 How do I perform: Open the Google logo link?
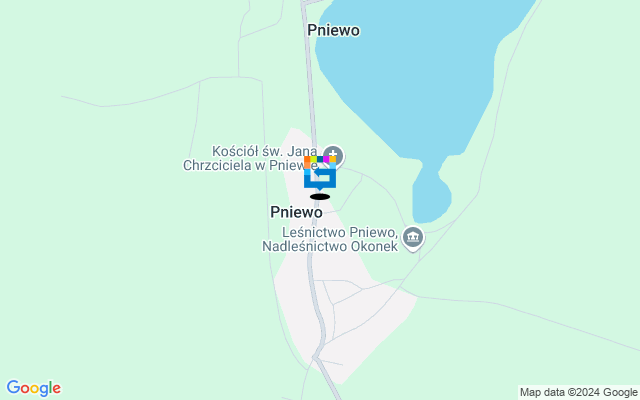coord(33,388)
